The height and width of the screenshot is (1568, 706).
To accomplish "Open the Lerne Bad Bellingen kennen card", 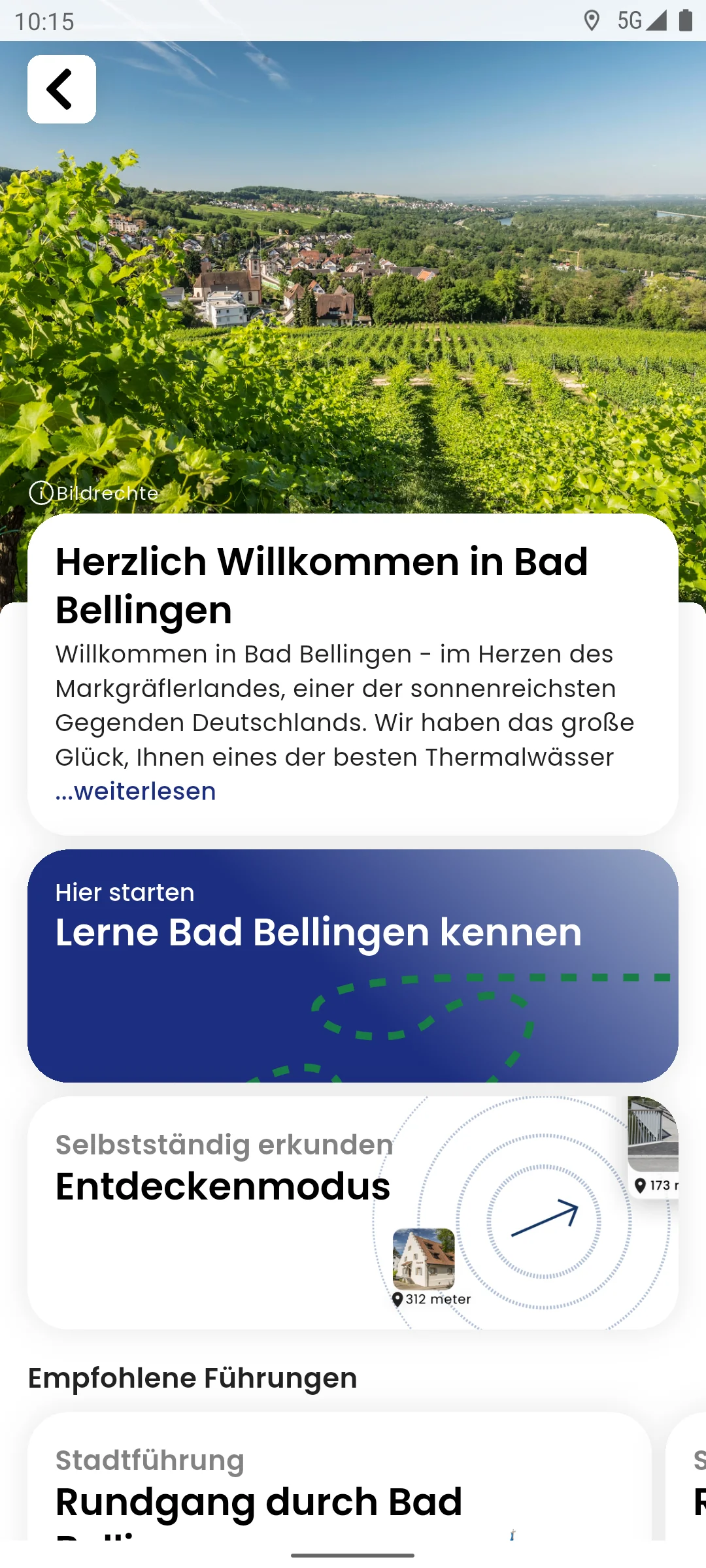I will [x=353, y=966].
